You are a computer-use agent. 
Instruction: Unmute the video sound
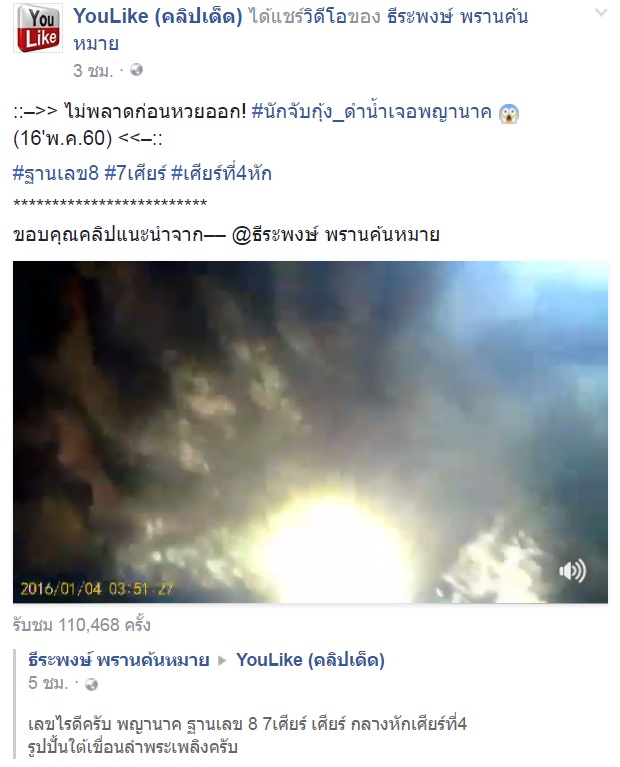[573, 571]
